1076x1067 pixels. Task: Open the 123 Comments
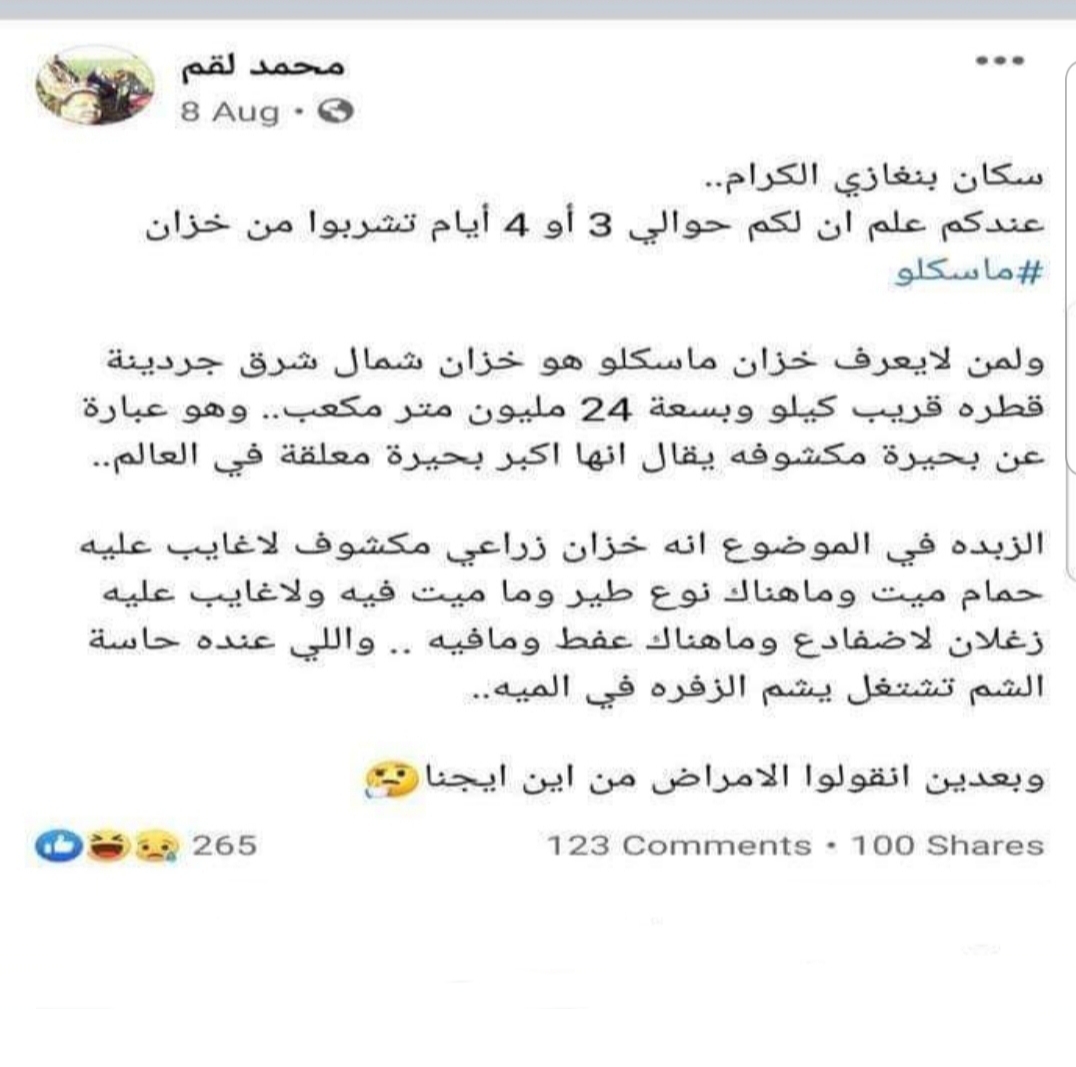click(679, 846)
